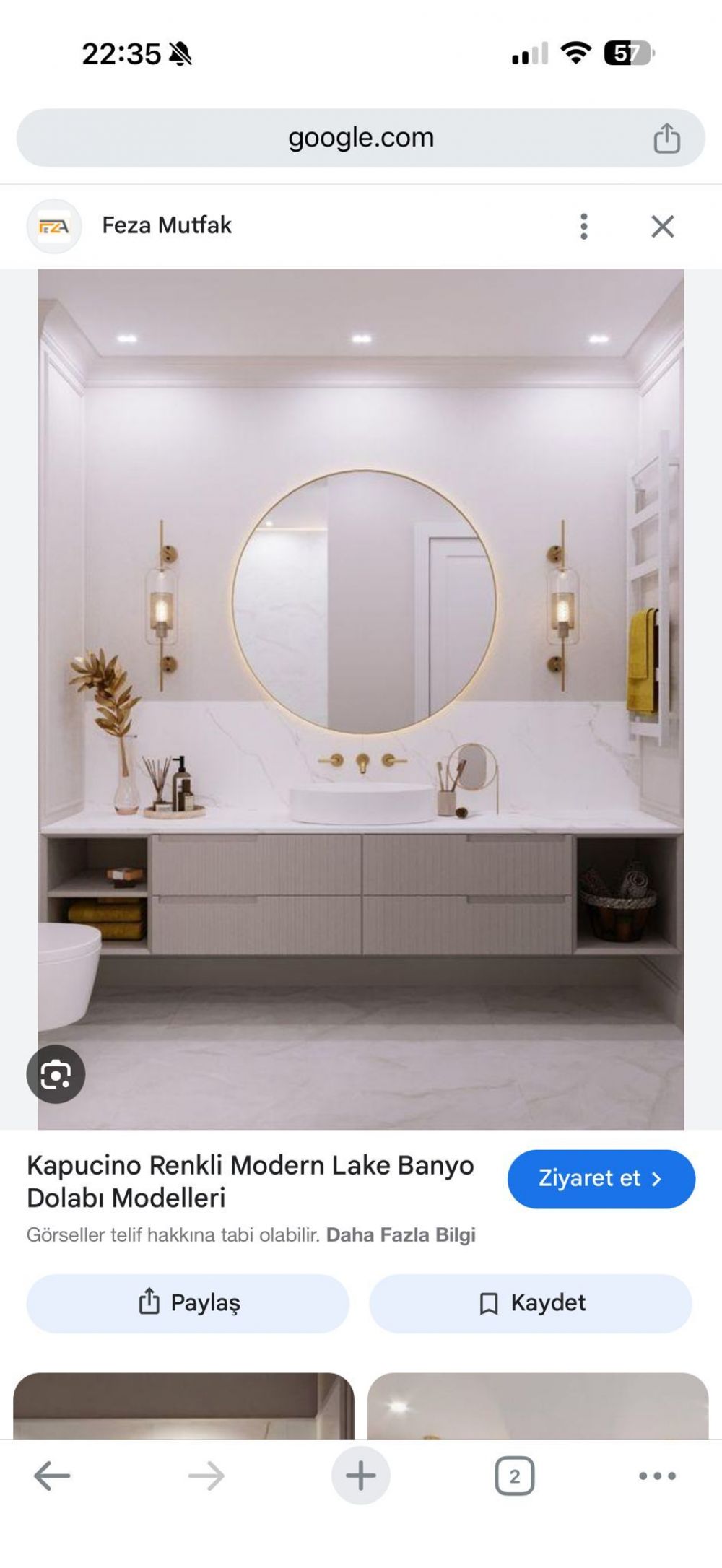
Task: Tap the Ziyaret et button
Action: 601,1178
